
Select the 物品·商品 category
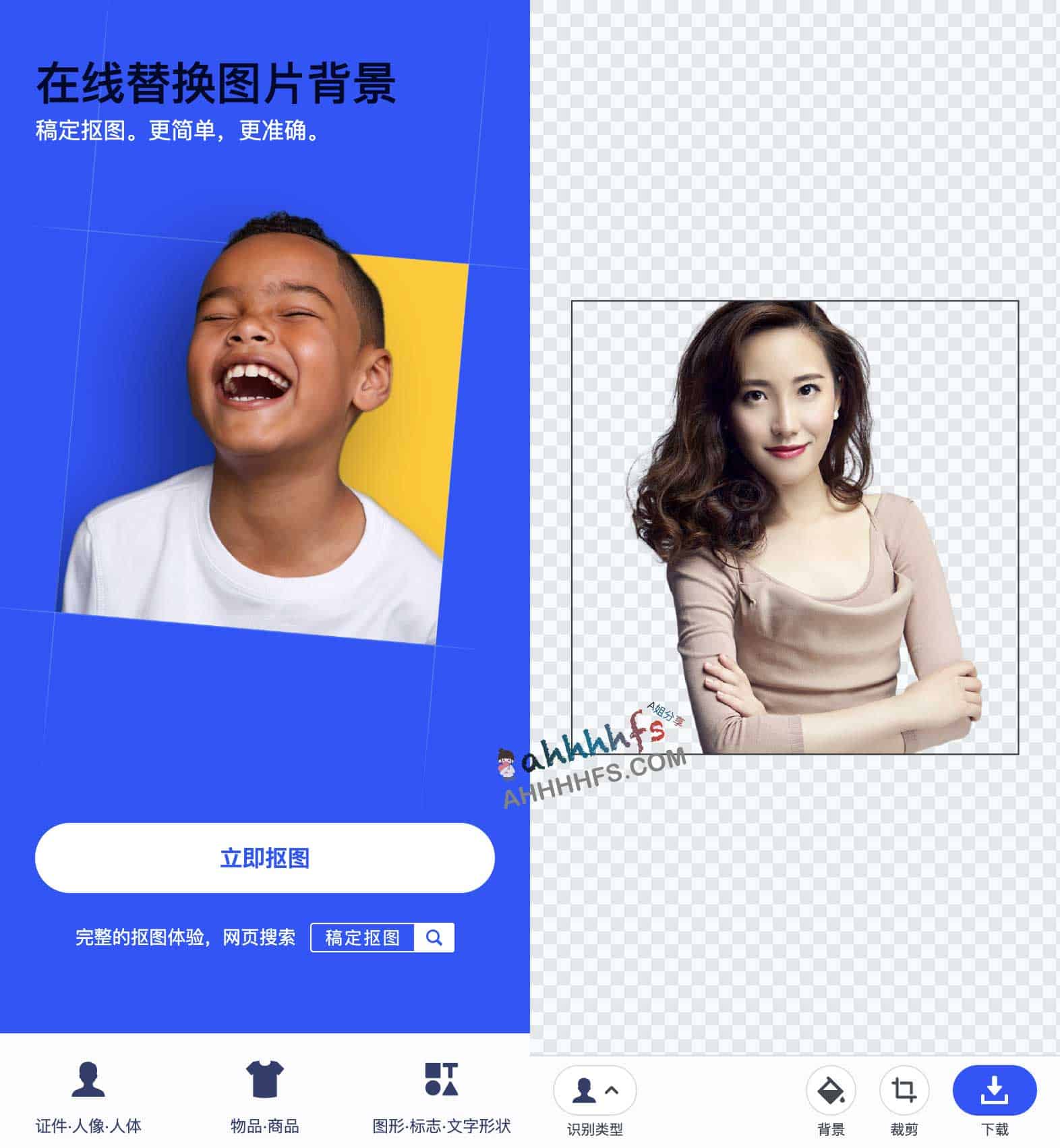264,1095
